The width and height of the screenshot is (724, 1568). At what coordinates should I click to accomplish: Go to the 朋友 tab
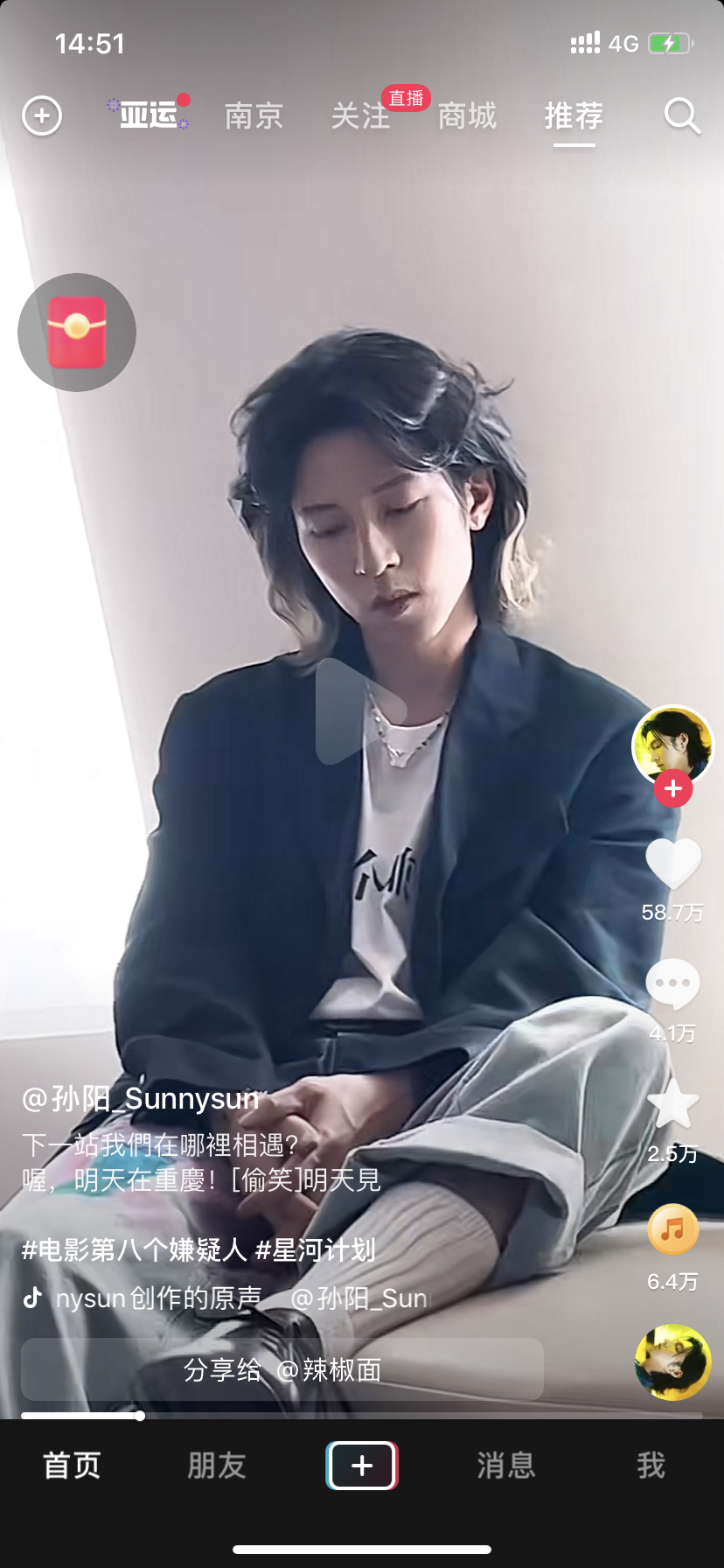[217, 1465]
